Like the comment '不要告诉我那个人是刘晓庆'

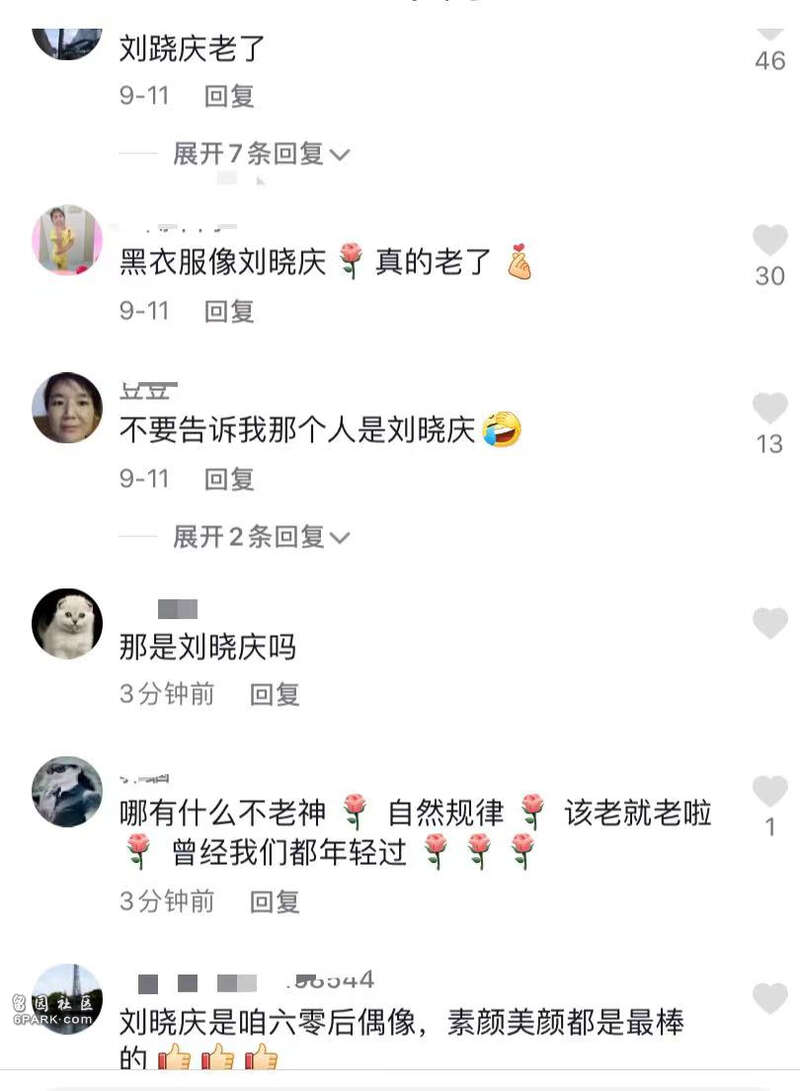click(770, 408)
